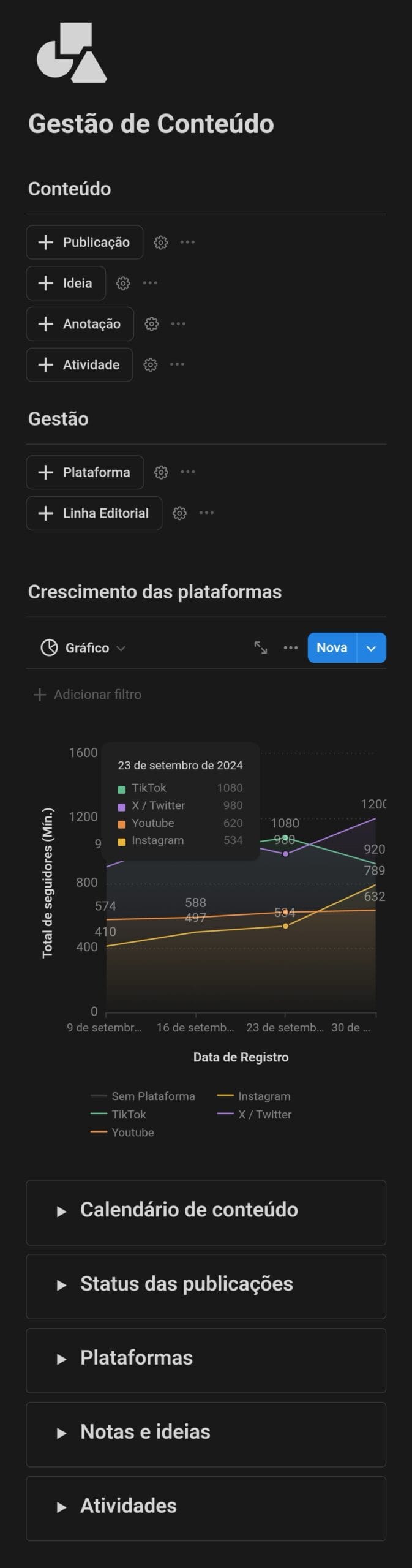Image resolution: width=412 pixels, height=1568 pixels.
Task: Add a new Anotação
Action: 80,324
